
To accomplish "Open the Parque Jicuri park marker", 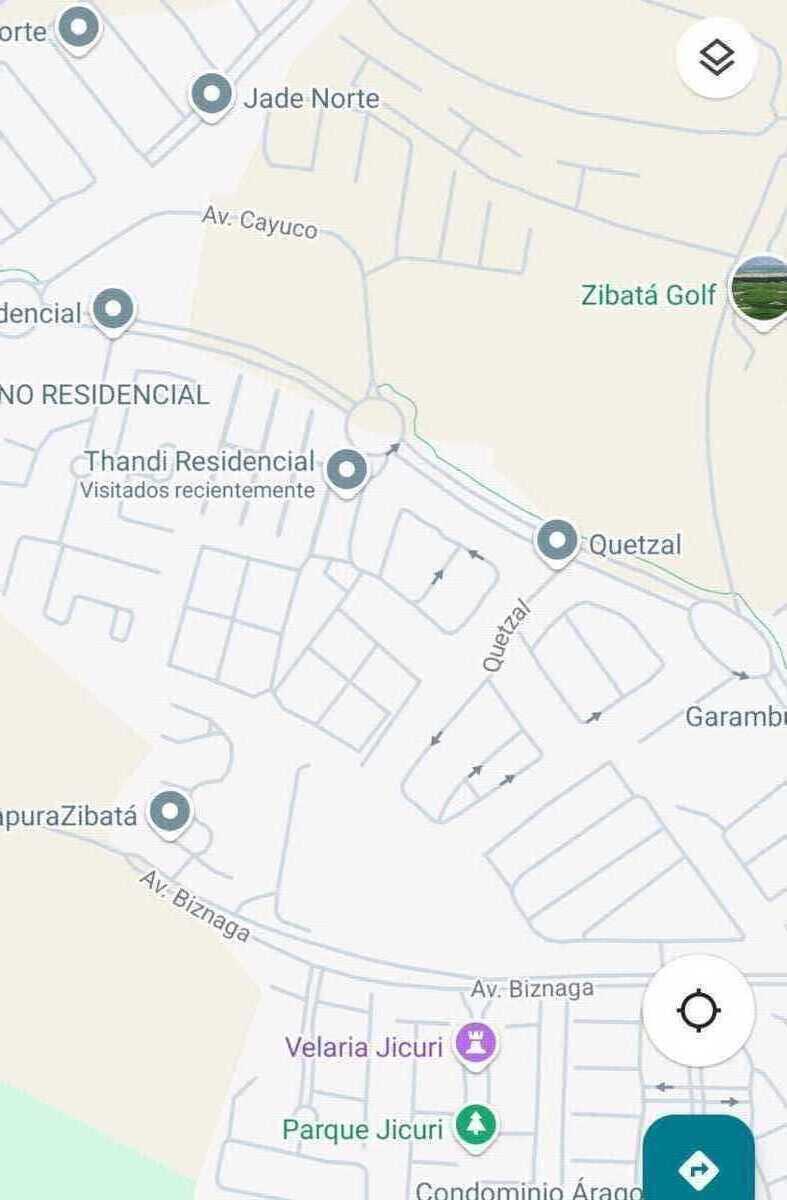I will (476, 1127).
